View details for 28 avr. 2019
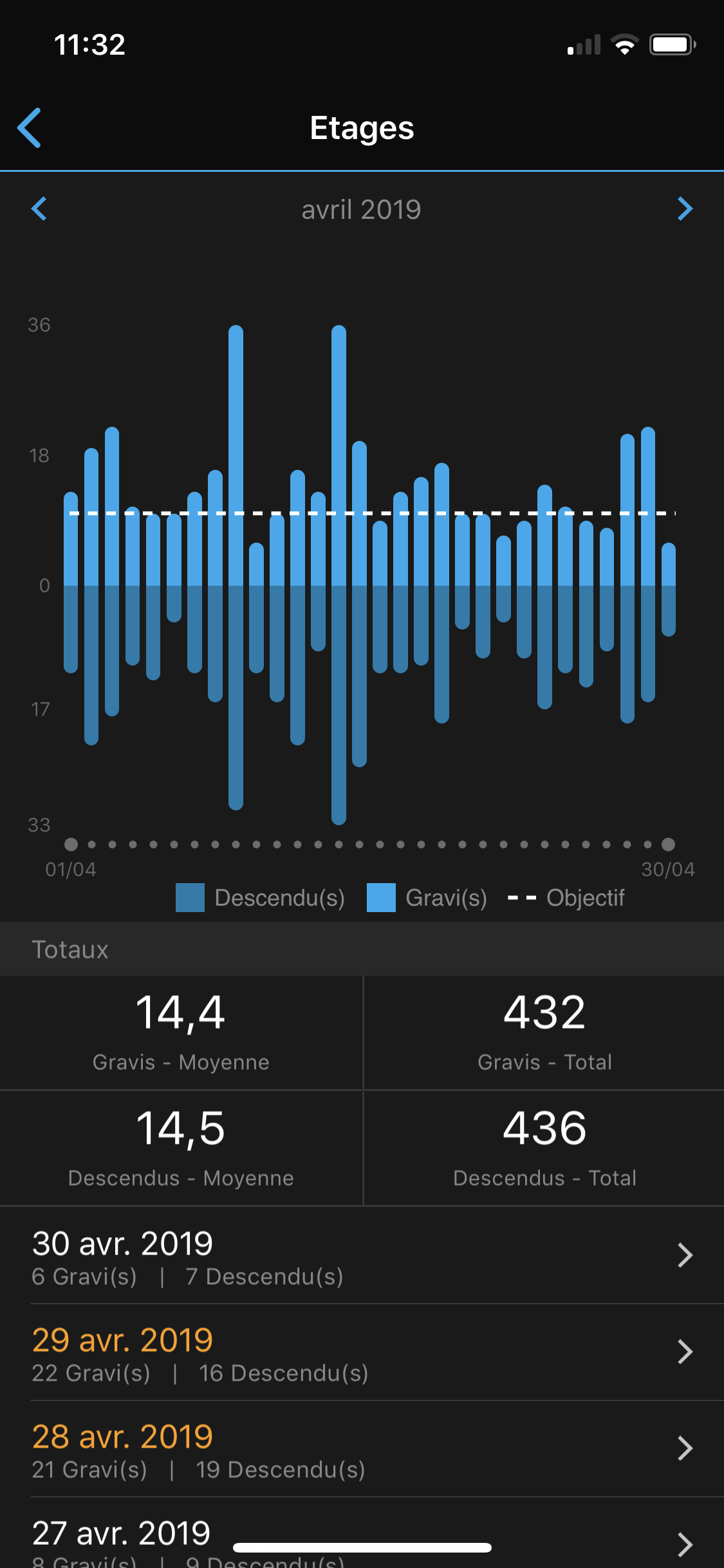Viewport: 724px width, 1568px height. [362, 1450]
